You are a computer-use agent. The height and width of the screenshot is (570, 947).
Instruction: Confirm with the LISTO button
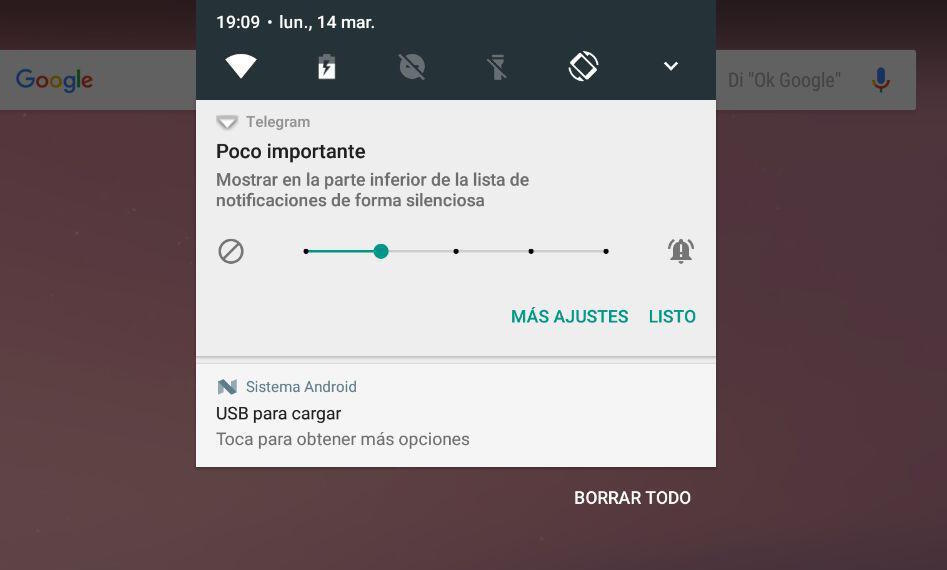[672, 316]
